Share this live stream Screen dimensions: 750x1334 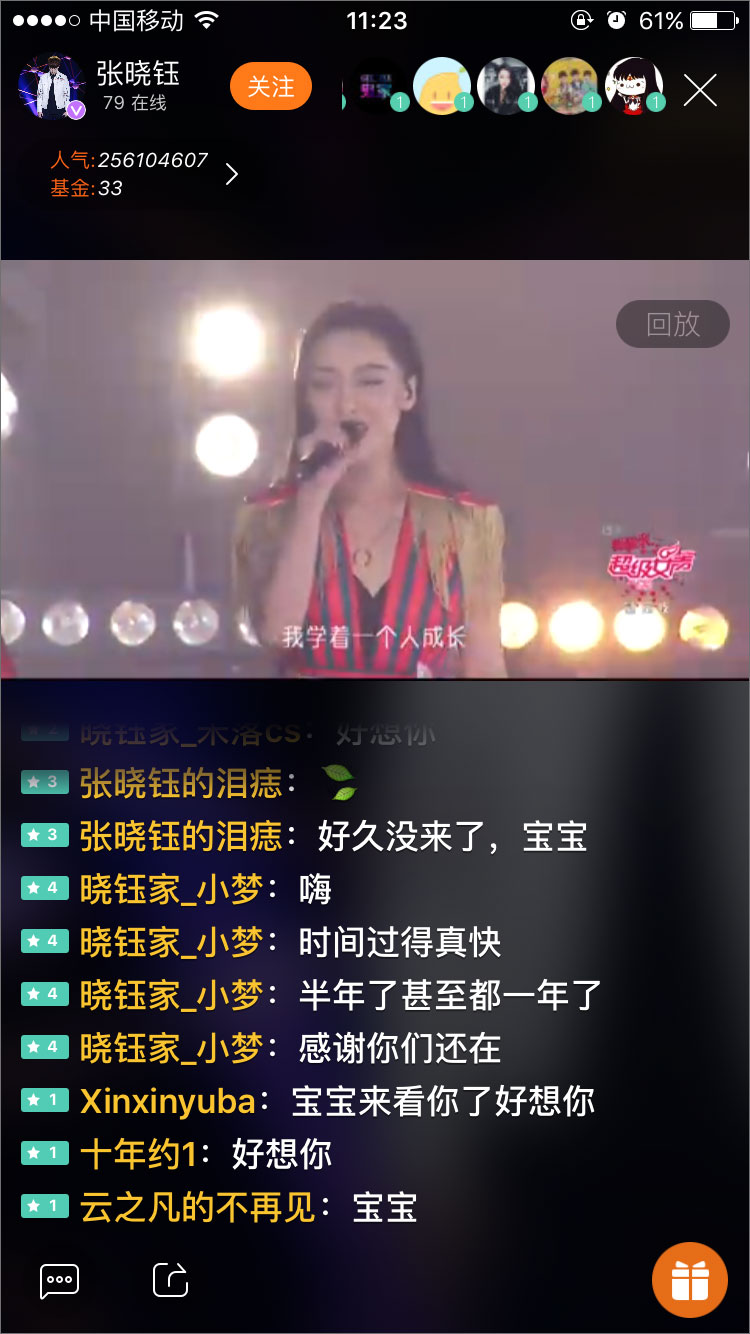coord(170,1280)
